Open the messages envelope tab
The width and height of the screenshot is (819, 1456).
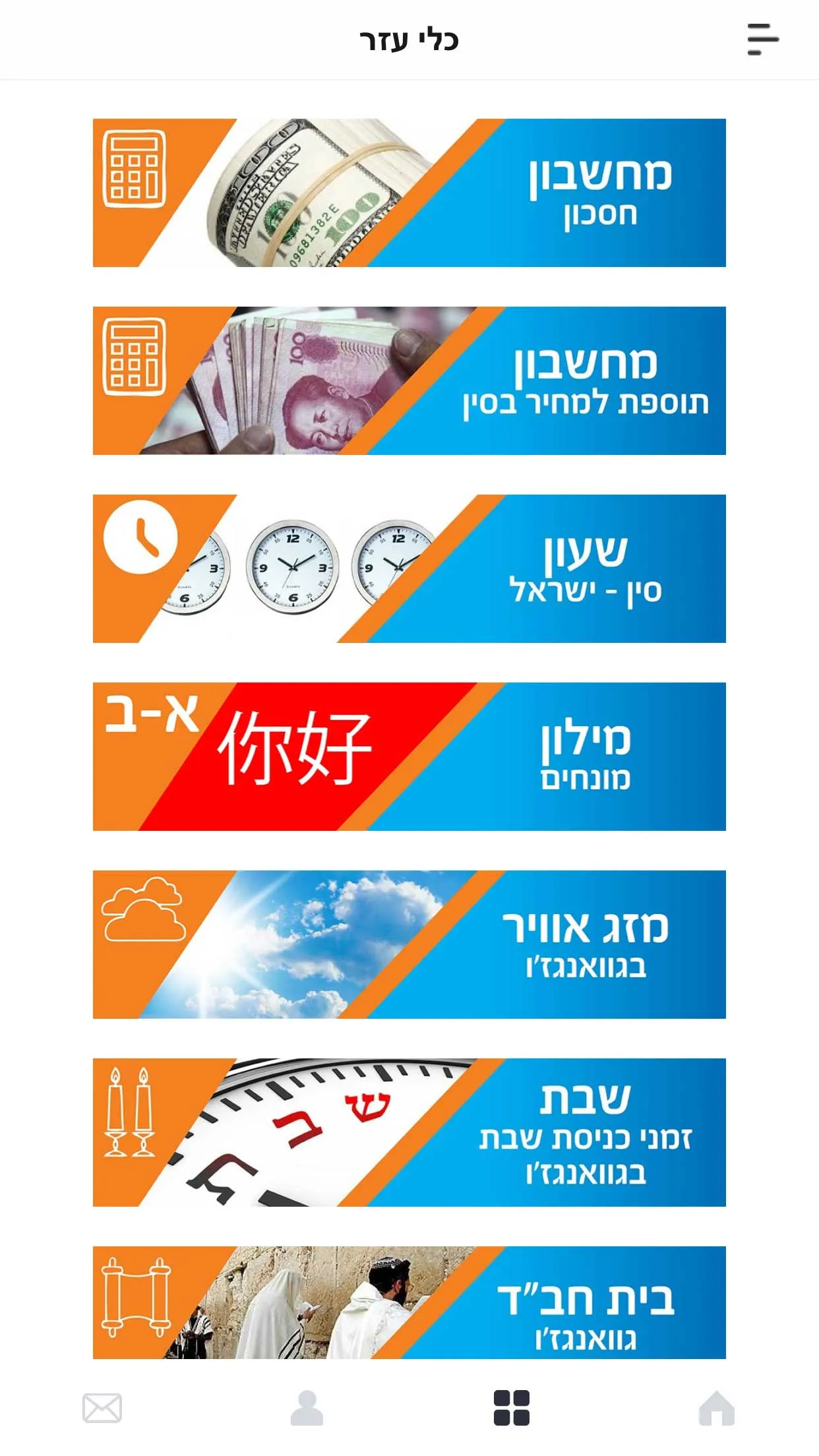click(x=102, y=1408)
